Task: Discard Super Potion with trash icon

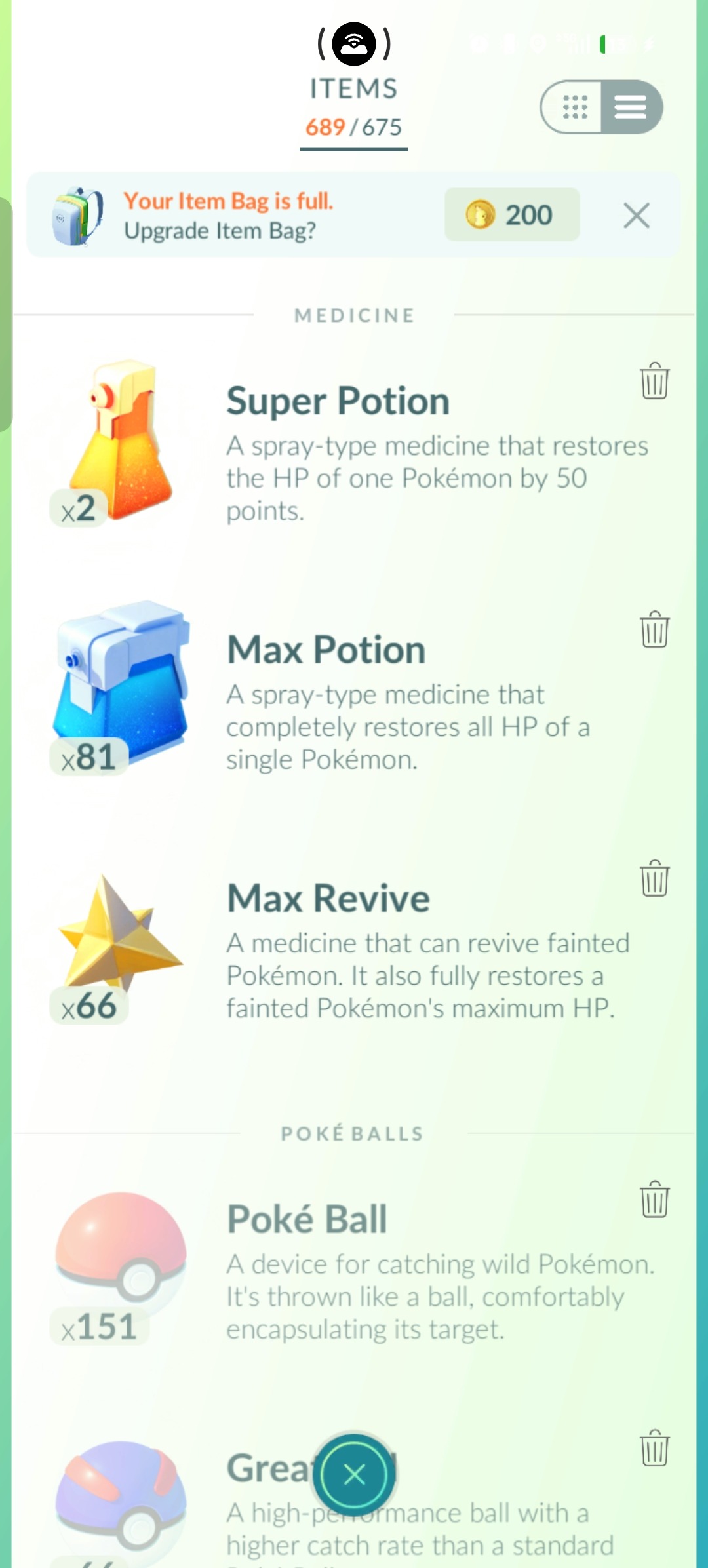Action: [654, 380]
